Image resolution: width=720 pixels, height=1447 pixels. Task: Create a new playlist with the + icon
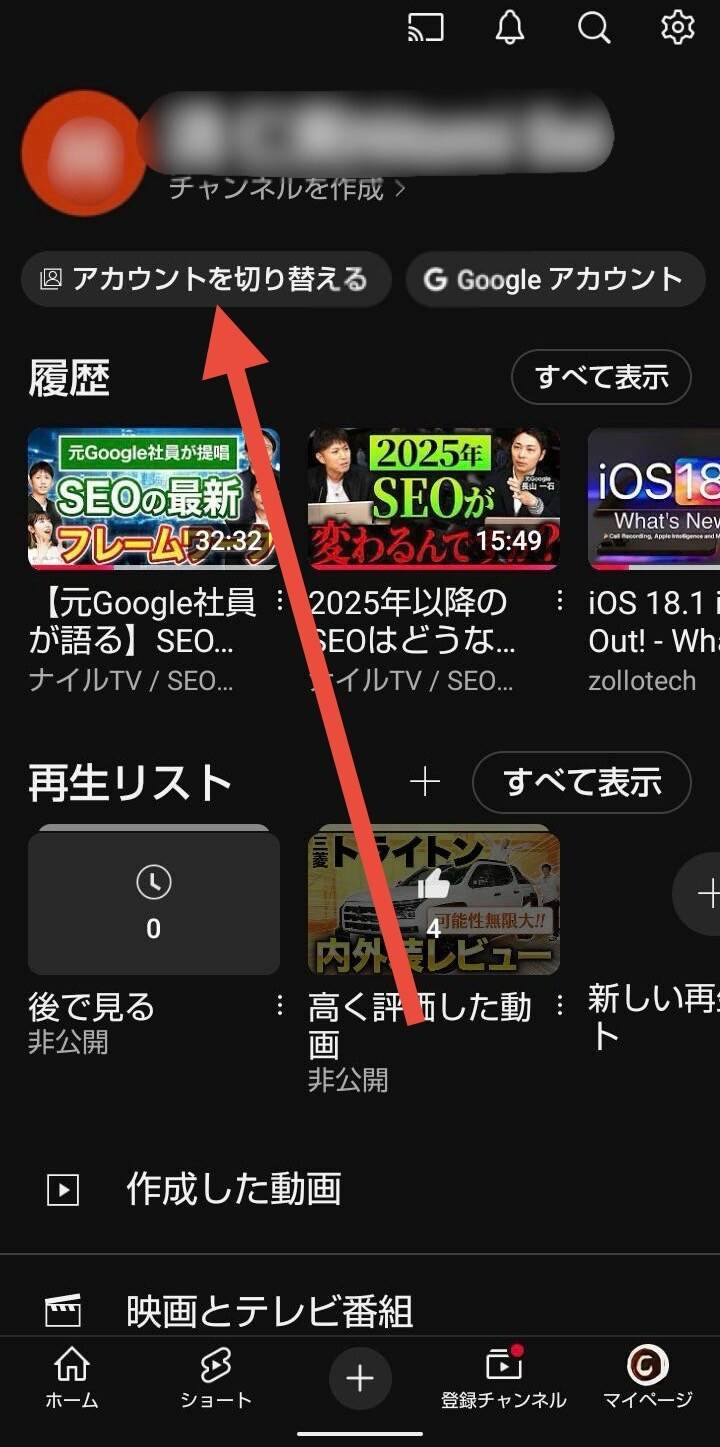426,782
